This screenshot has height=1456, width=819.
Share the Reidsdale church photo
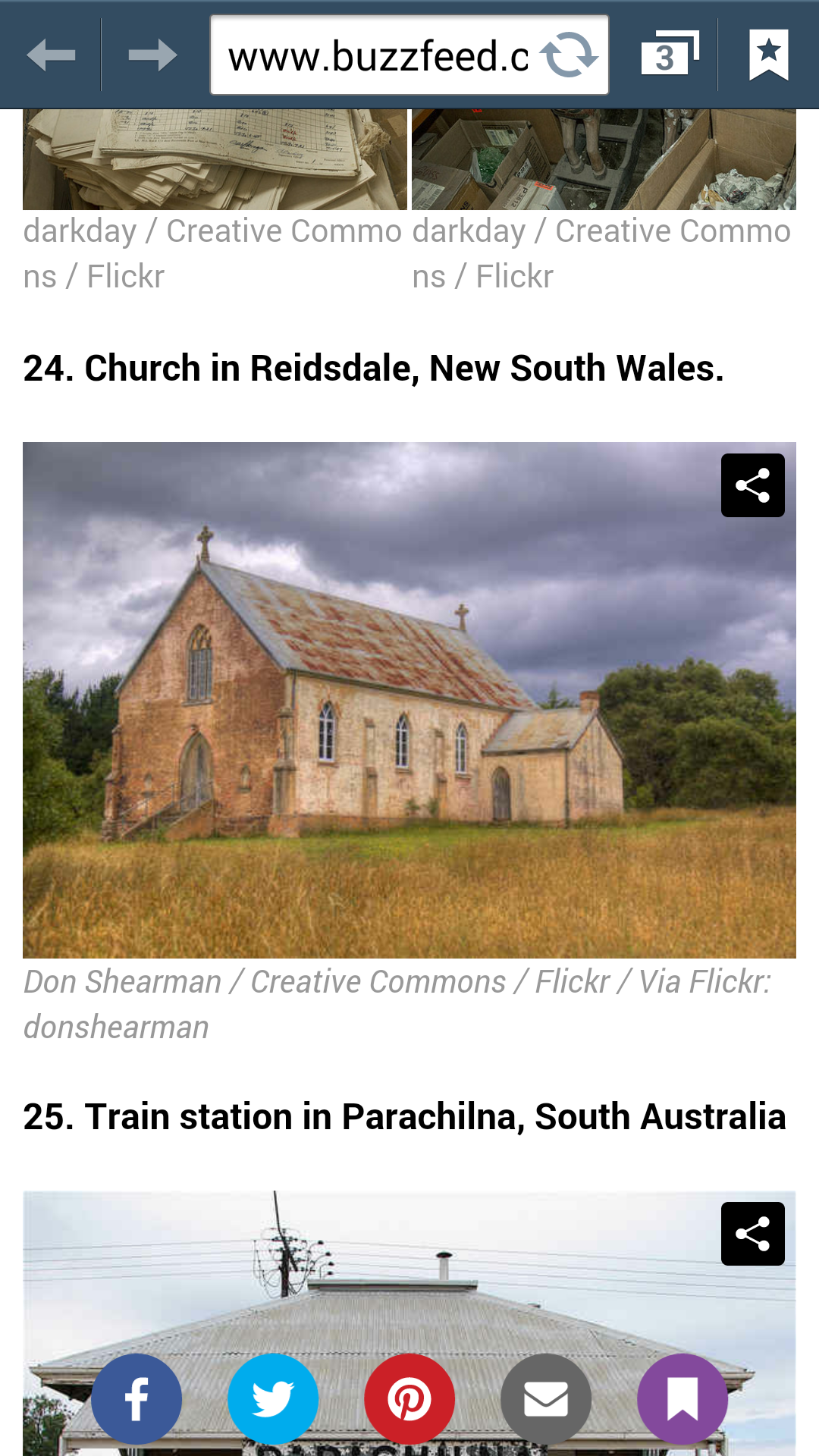(x=752, y=485)
